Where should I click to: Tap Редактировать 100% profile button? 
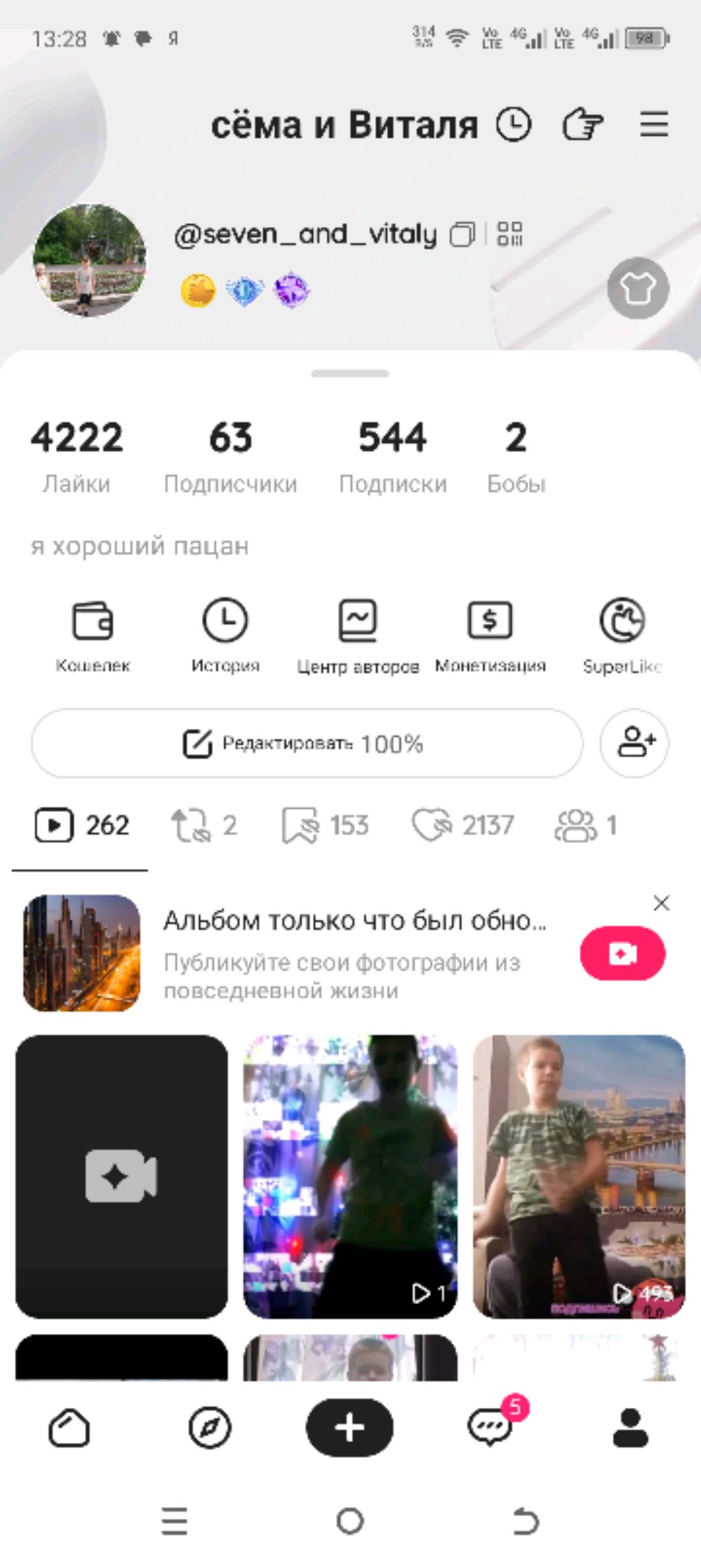(x=307, y=743)
